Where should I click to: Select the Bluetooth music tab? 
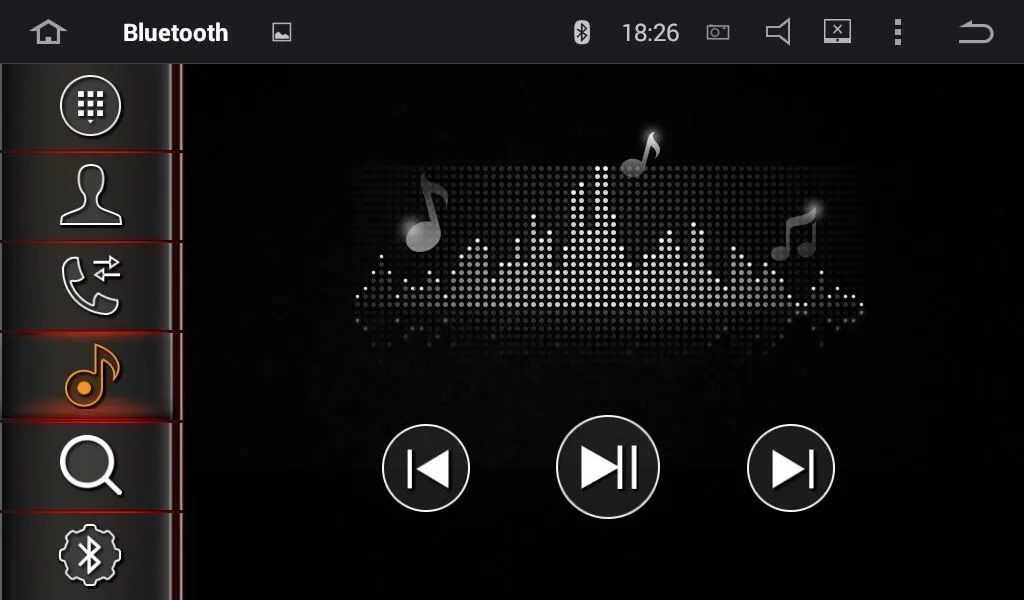click(x=90, y=375)
